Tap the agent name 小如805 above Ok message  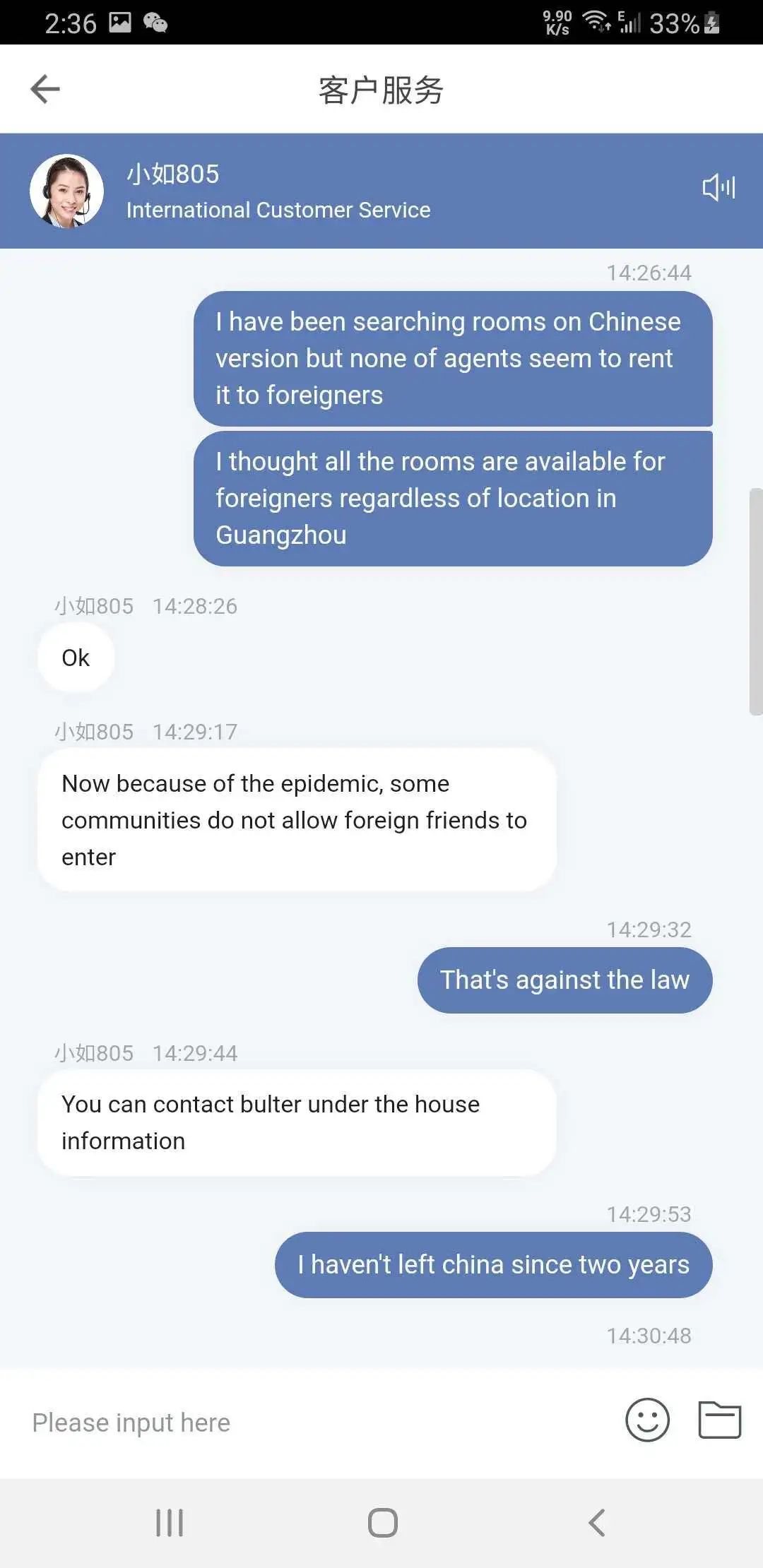tap(93, 605)
